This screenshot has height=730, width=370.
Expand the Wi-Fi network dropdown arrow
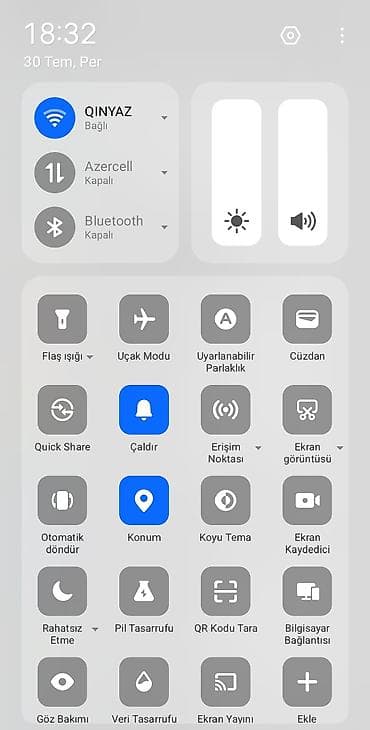[164, 118]
